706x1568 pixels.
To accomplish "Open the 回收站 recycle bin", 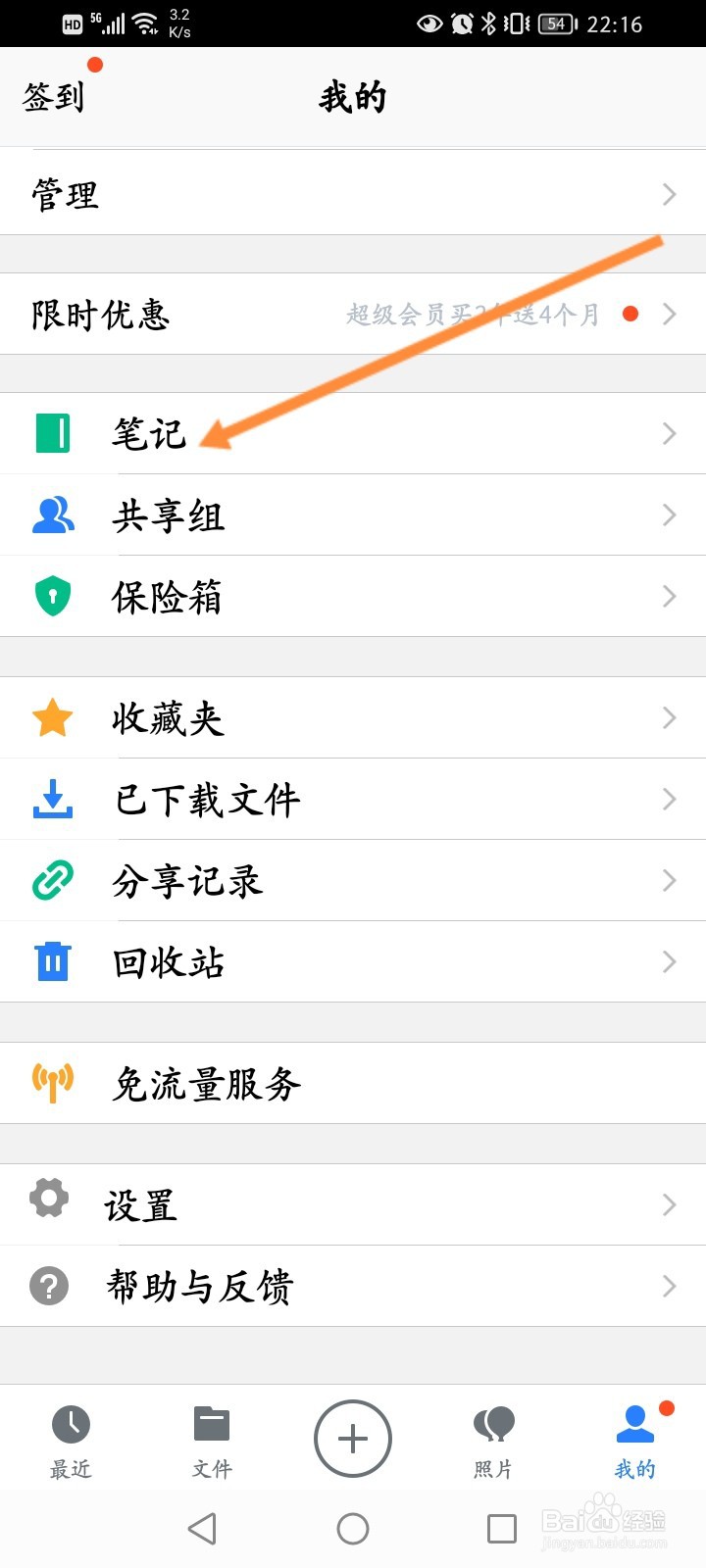I will (x=353, y=961).
